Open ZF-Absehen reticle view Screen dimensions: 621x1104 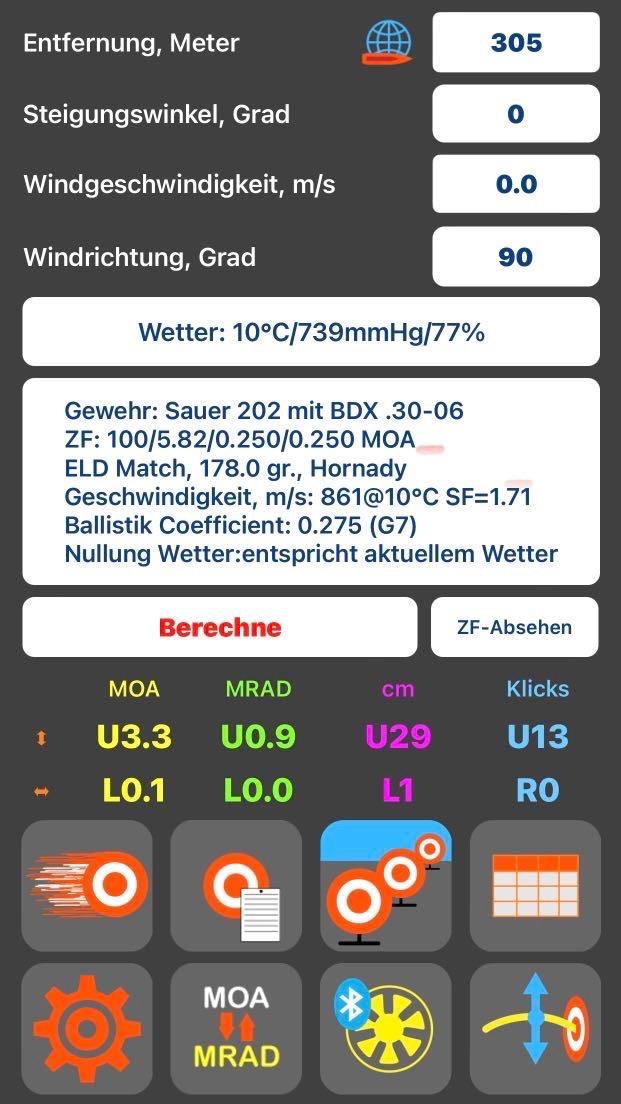coord(514,627)
